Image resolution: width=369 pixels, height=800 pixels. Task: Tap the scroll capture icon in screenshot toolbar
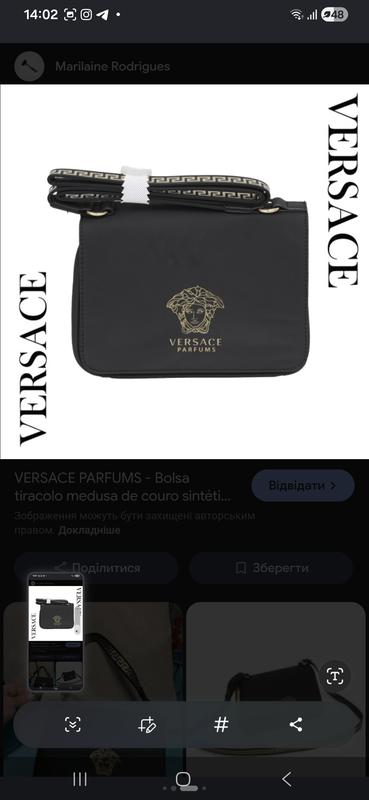click(x=73, y=724)
